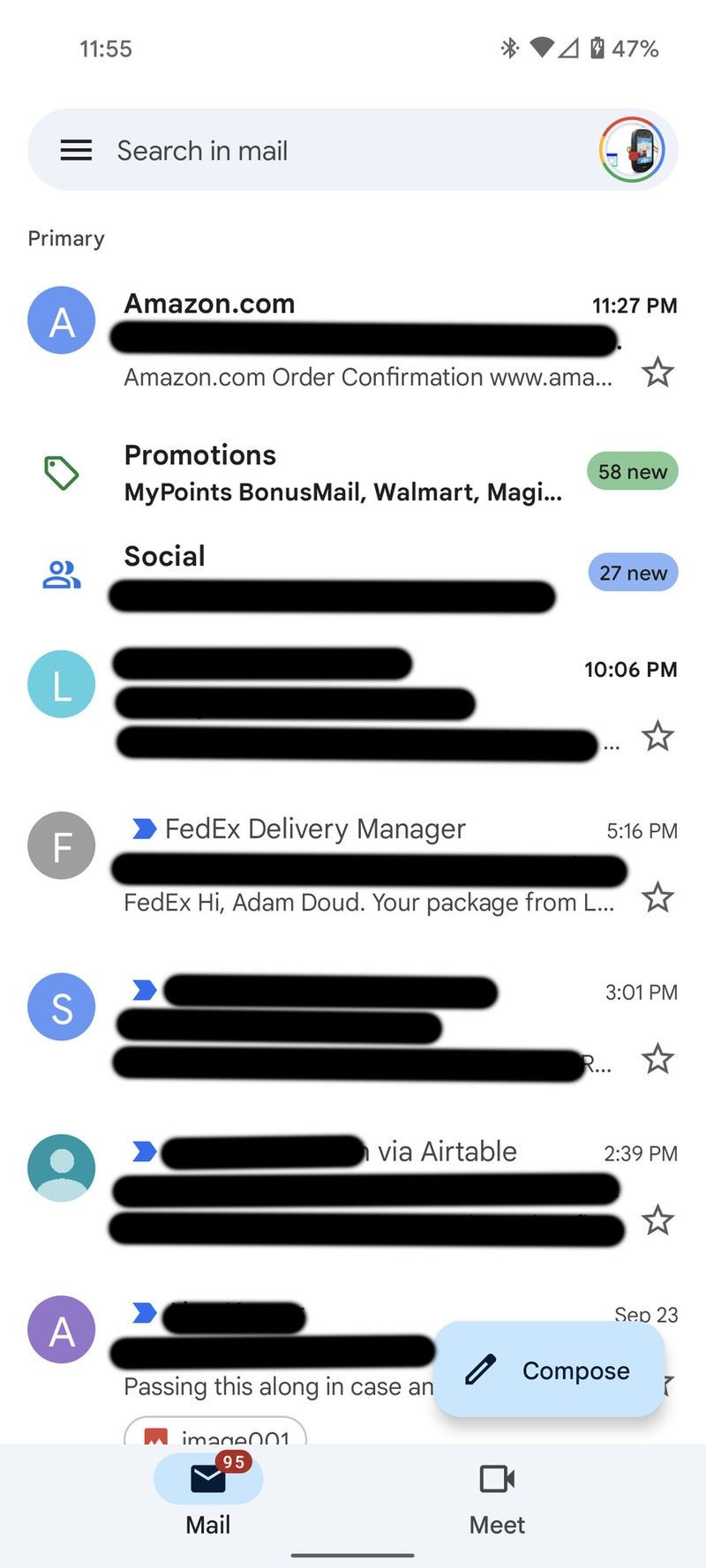Screen dimensions: 706x1568
Task: Expand the Social category showing 27 new
Action: pos(632,572)
